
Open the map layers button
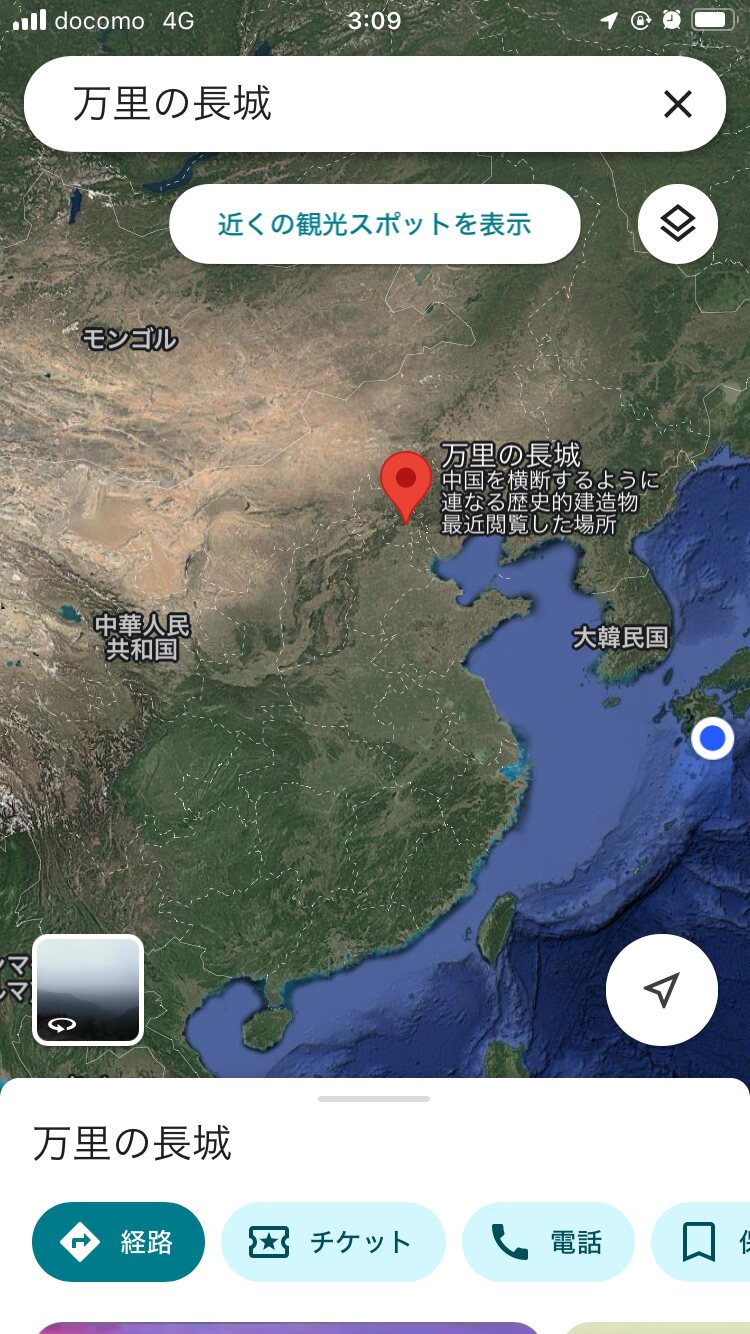pos(677,224)
